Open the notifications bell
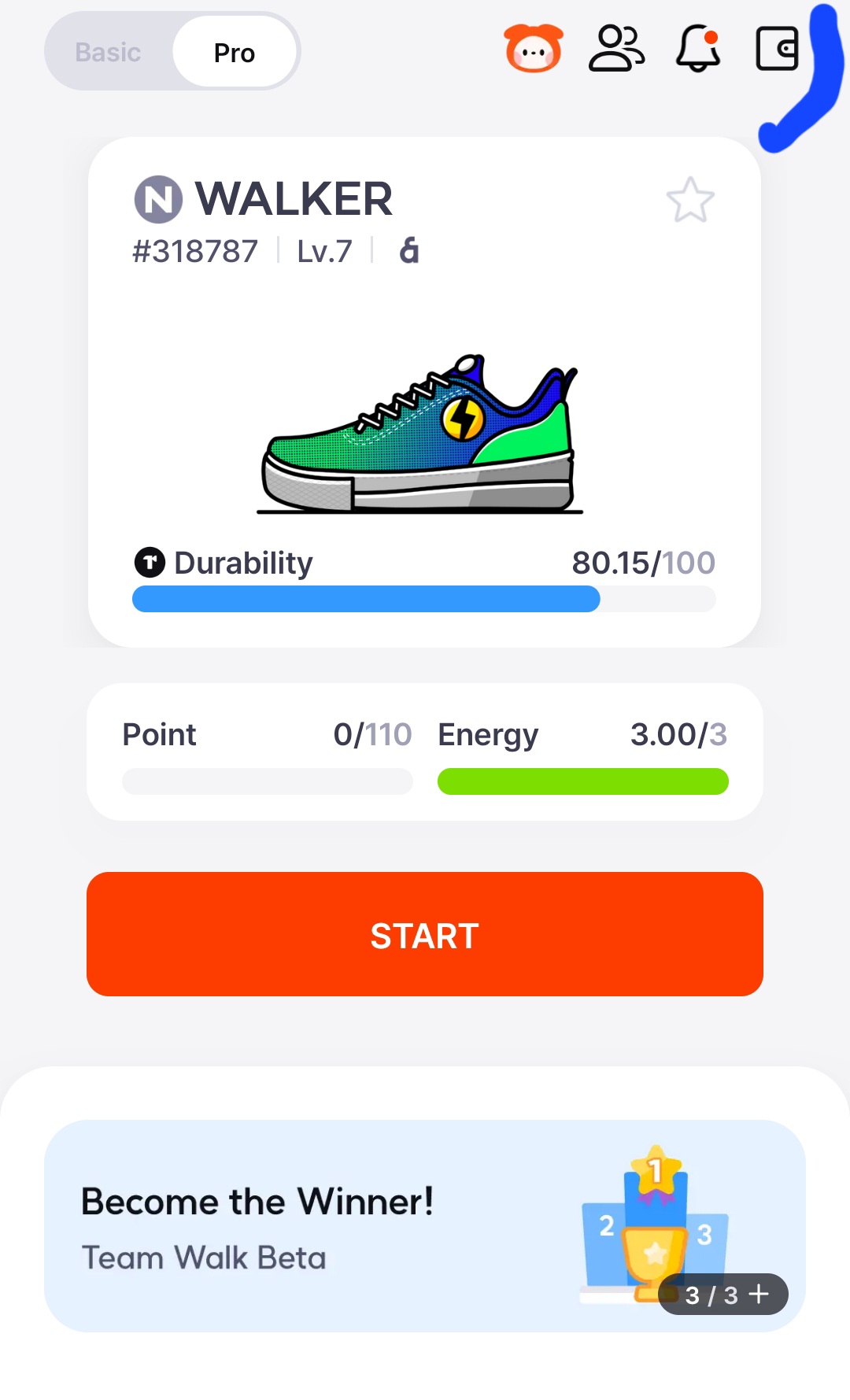Viewport: 850px width, 1400px height. pos(698,49)
